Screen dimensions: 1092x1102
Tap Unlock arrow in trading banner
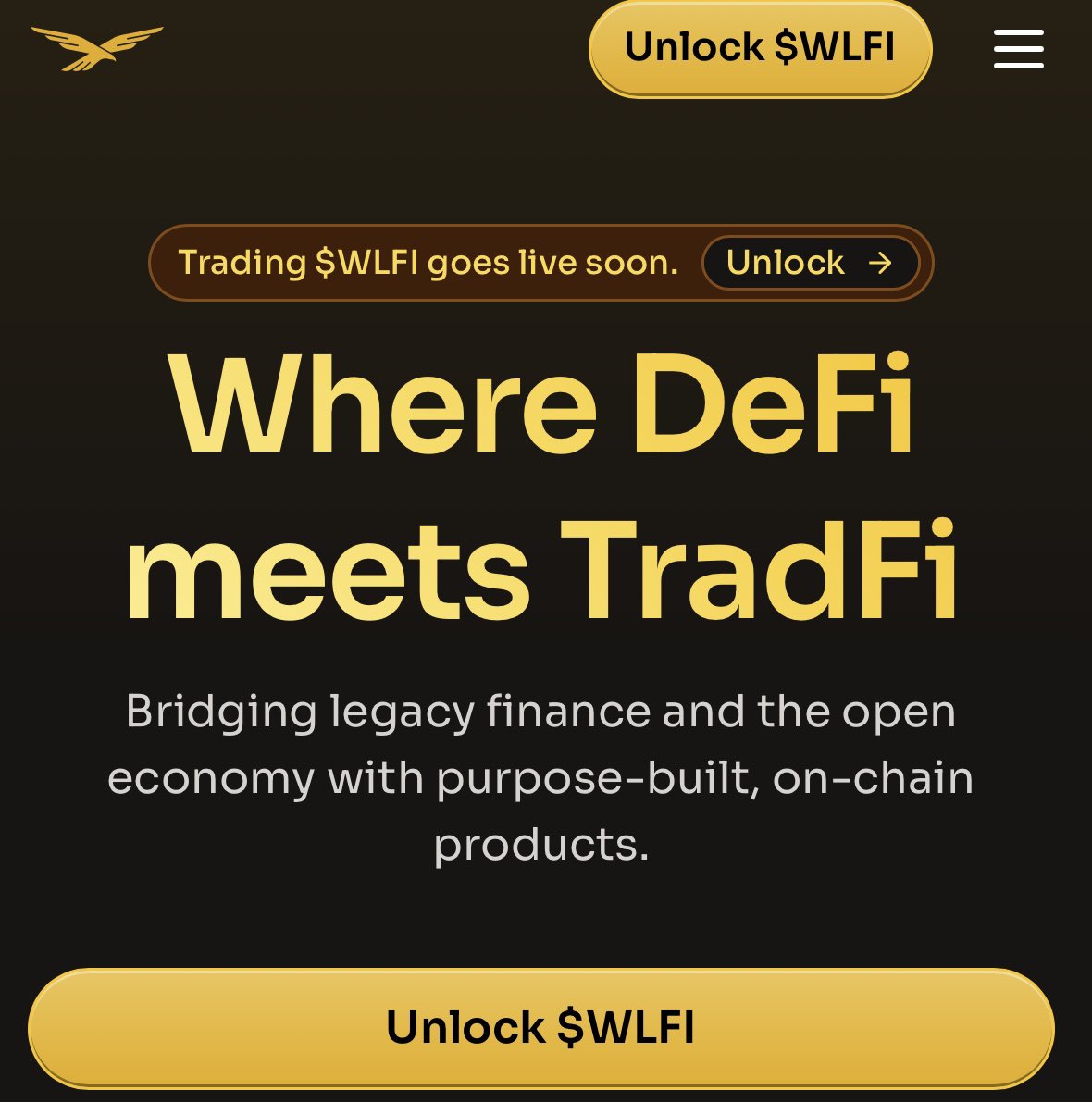tap(811, 263)
